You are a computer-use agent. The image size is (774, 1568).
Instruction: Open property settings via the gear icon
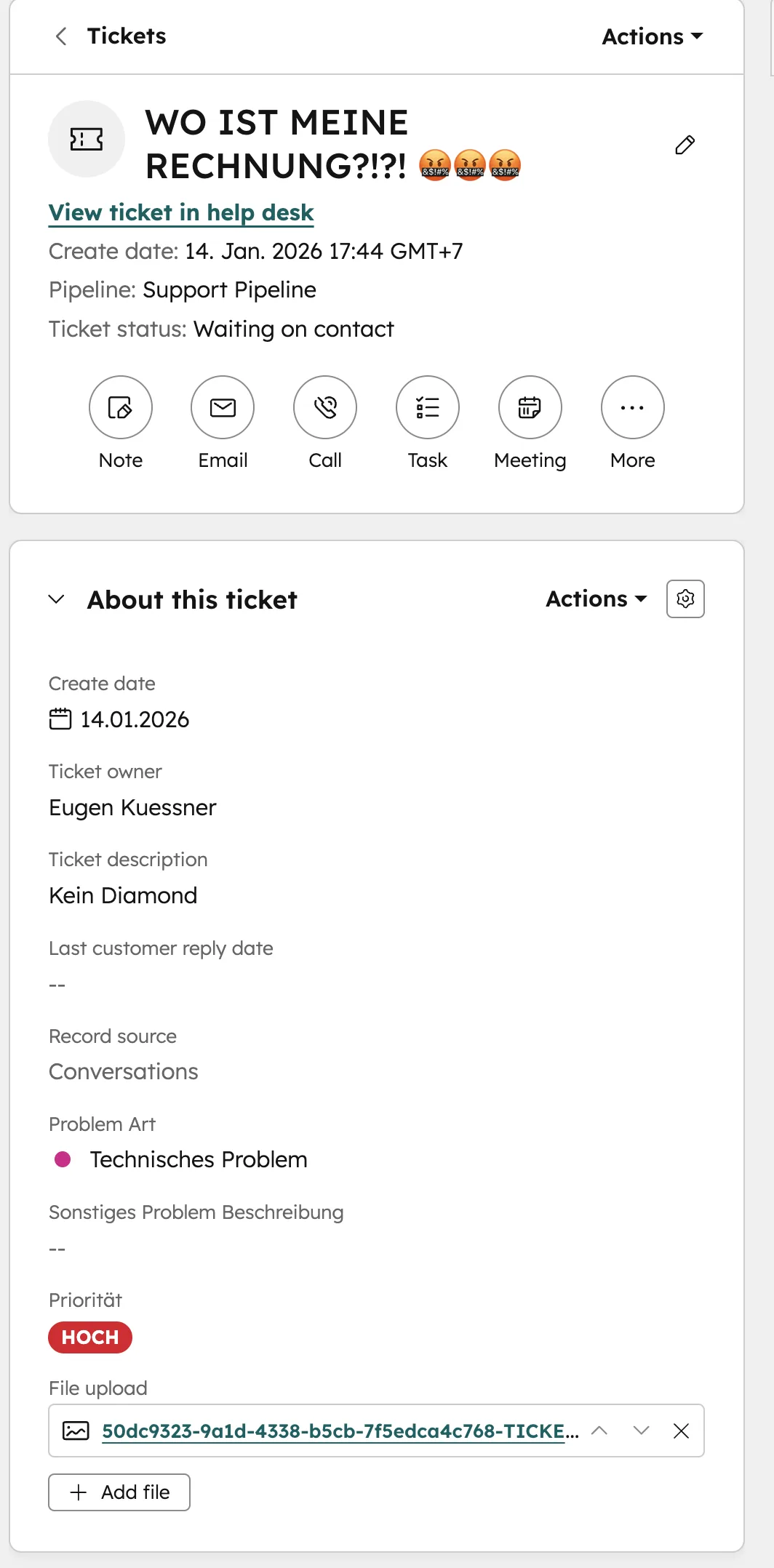coord(685,599)
